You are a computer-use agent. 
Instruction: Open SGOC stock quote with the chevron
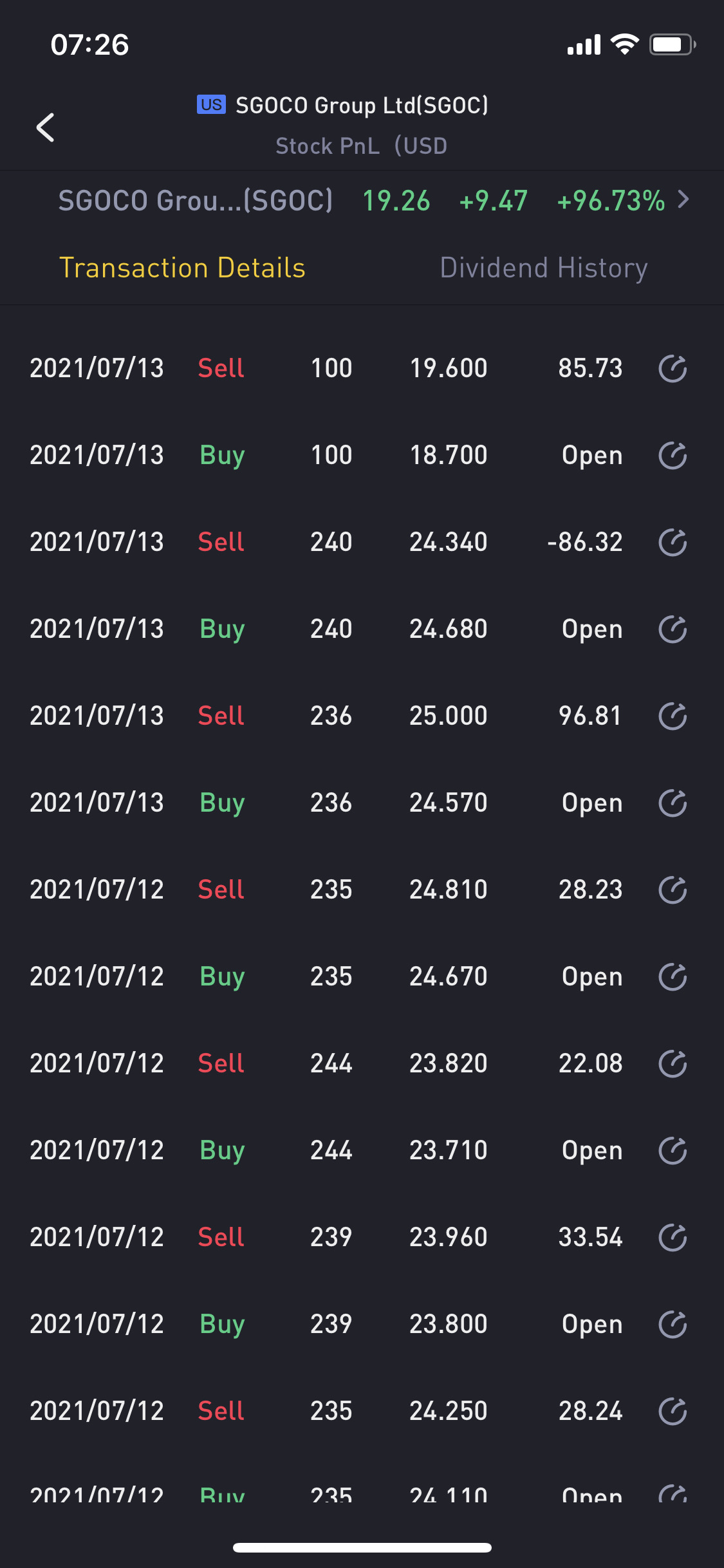(x=683, y=200)
